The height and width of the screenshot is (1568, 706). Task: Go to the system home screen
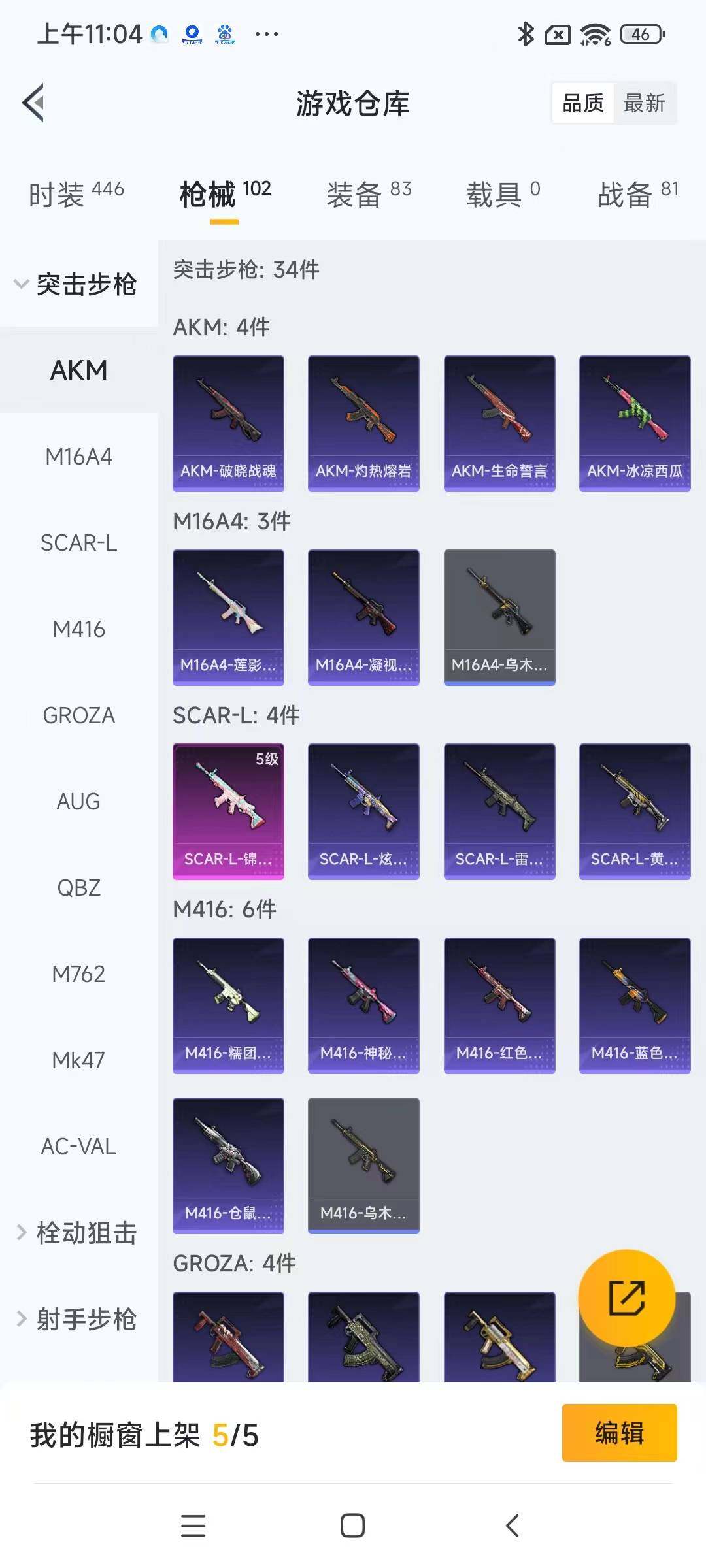click(x=352, y=1526)
